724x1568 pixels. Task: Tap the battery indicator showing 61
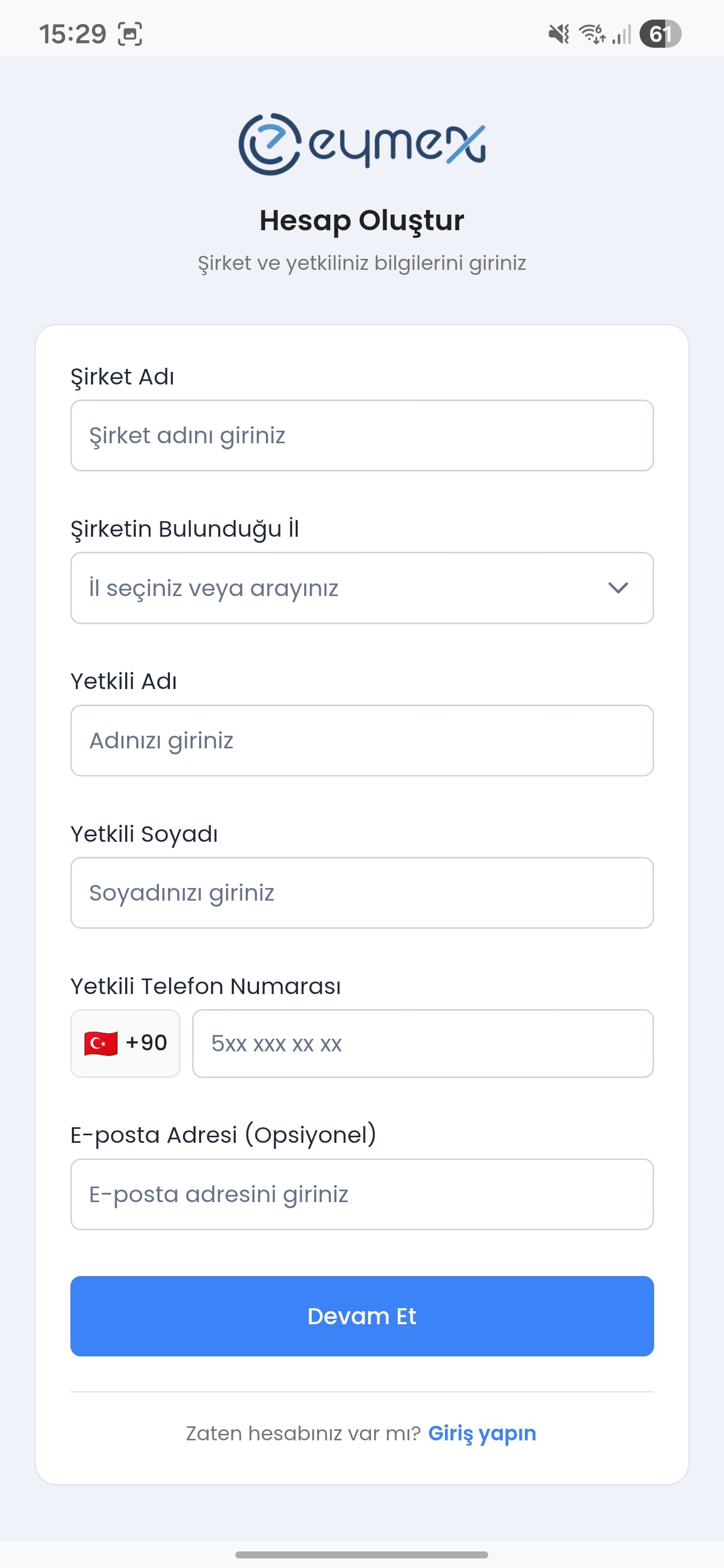660,35
